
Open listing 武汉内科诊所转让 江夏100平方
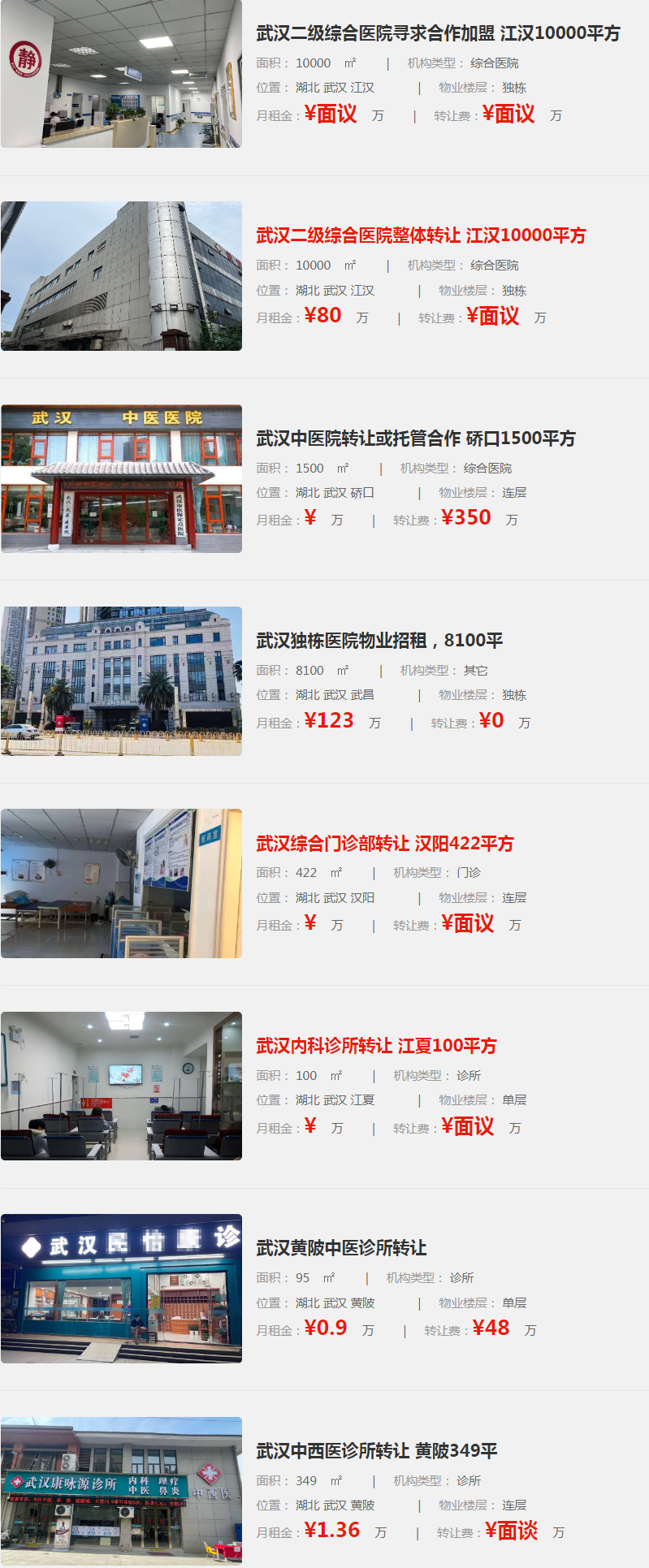click(376, 1046)
